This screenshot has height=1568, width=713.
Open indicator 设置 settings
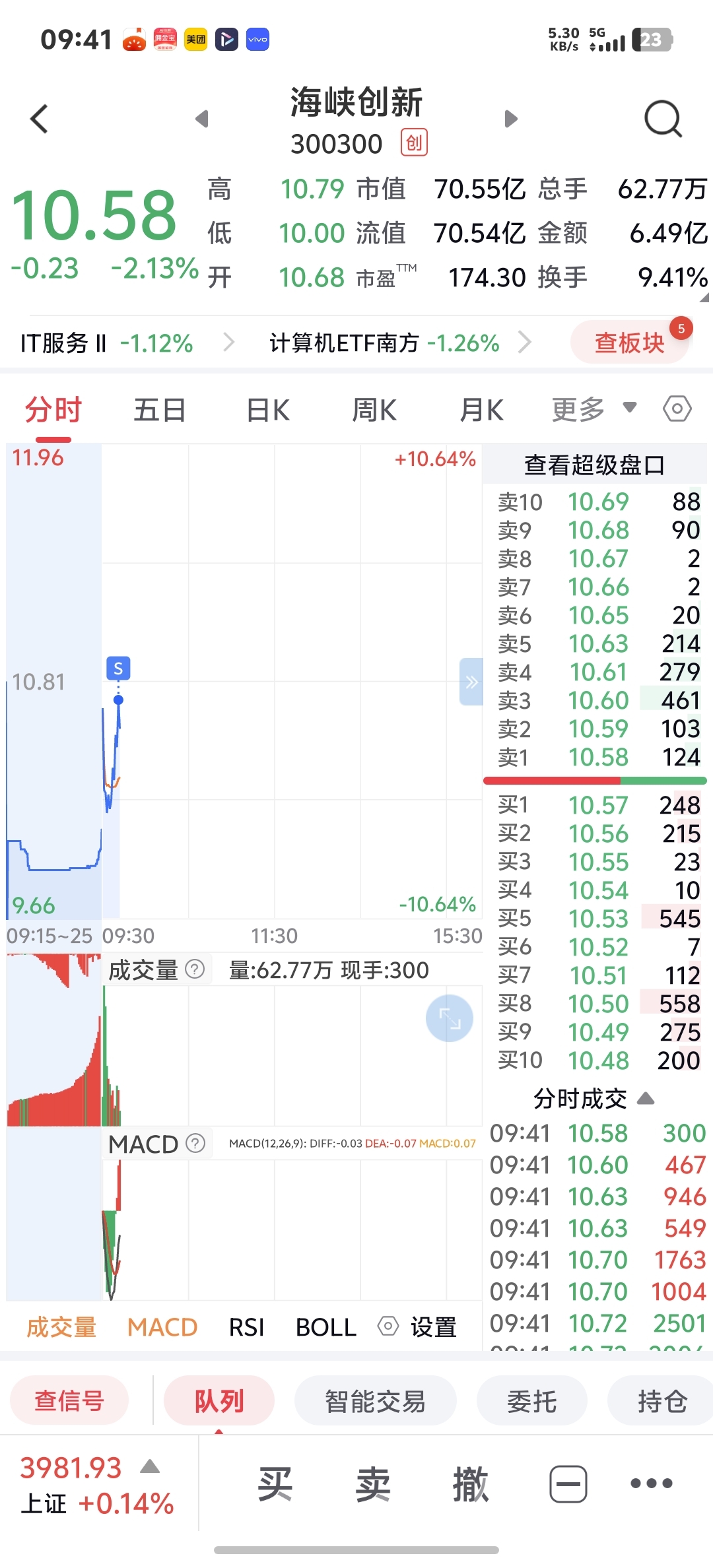tap(417, 1327)
